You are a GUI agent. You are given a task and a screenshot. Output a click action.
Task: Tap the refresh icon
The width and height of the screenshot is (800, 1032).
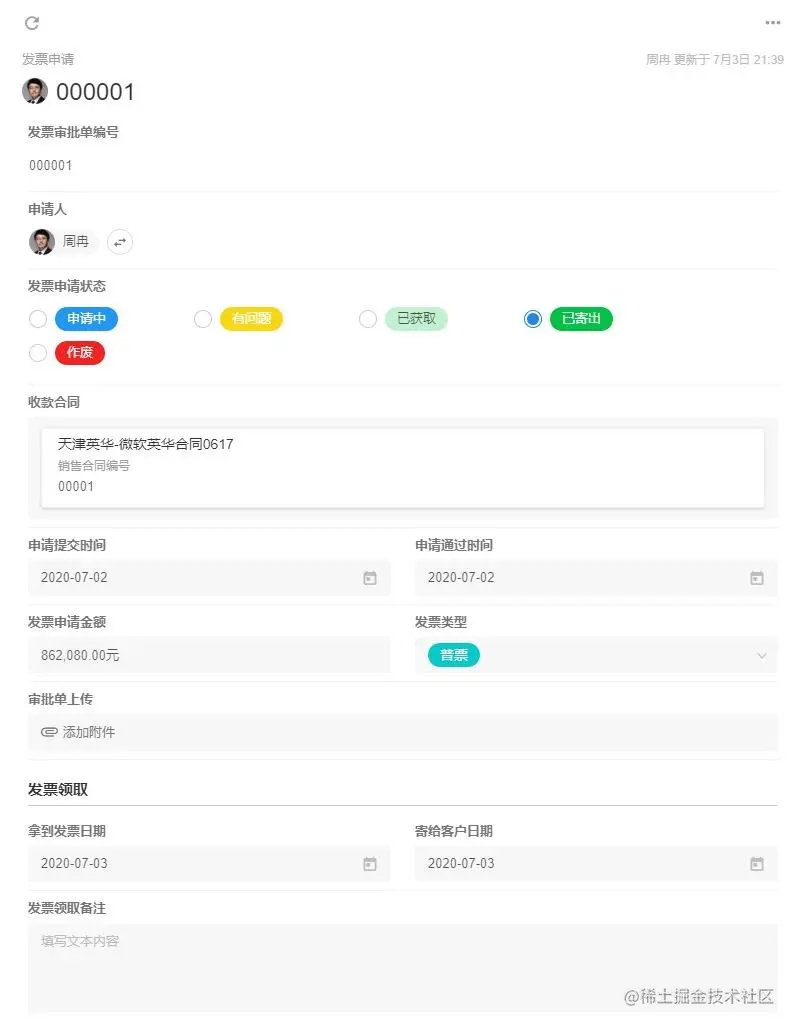point(32,23)
